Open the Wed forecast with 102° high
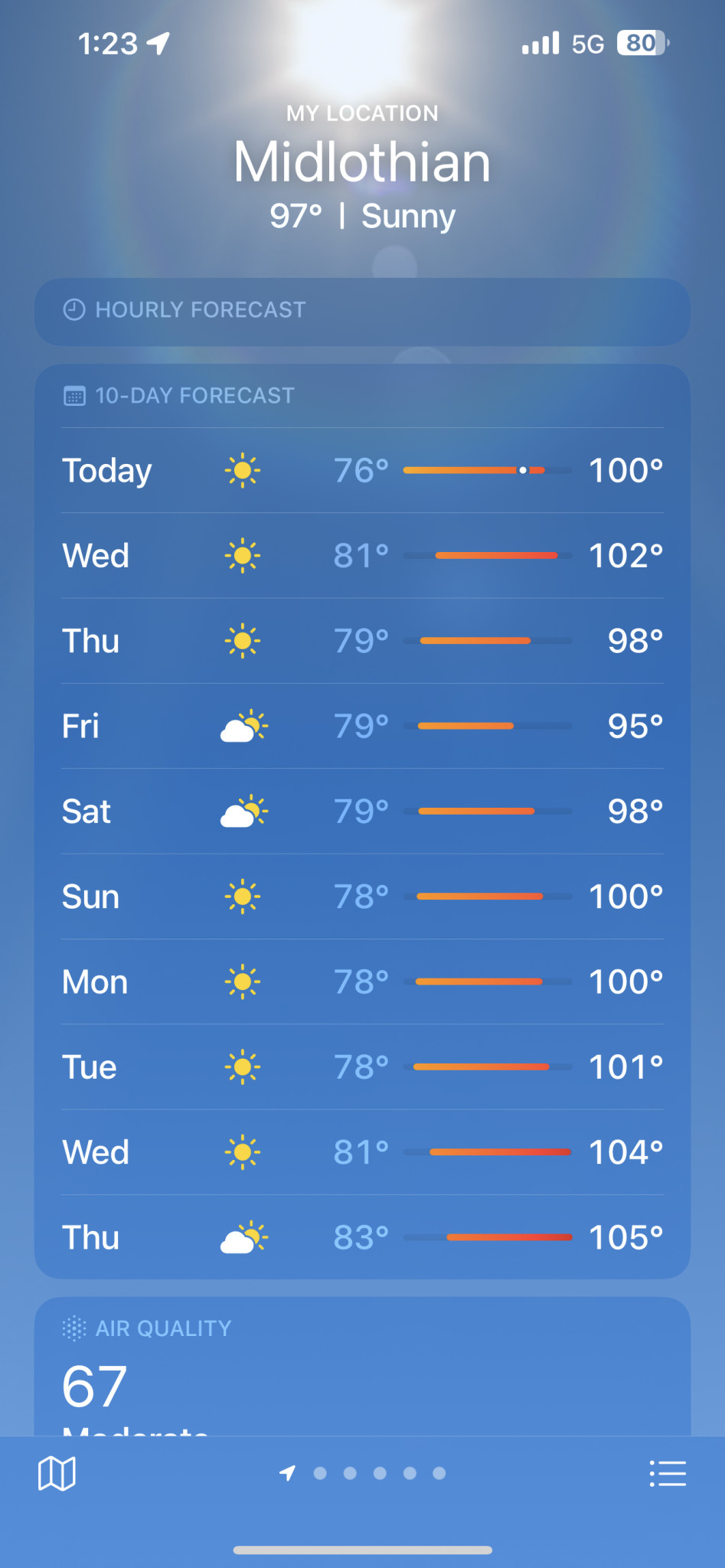The height and width of the screenshot is (1568, 725). [x=362, y=555]
